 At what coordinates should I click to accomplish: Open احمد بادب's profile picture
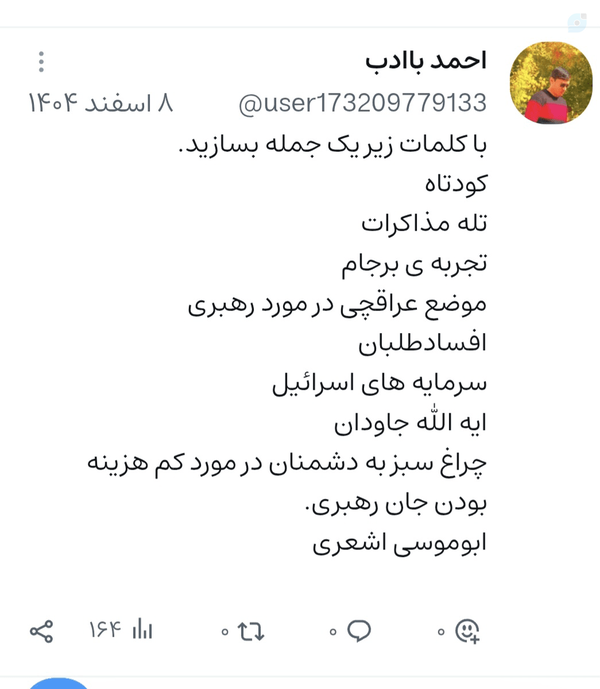[551, 83]
